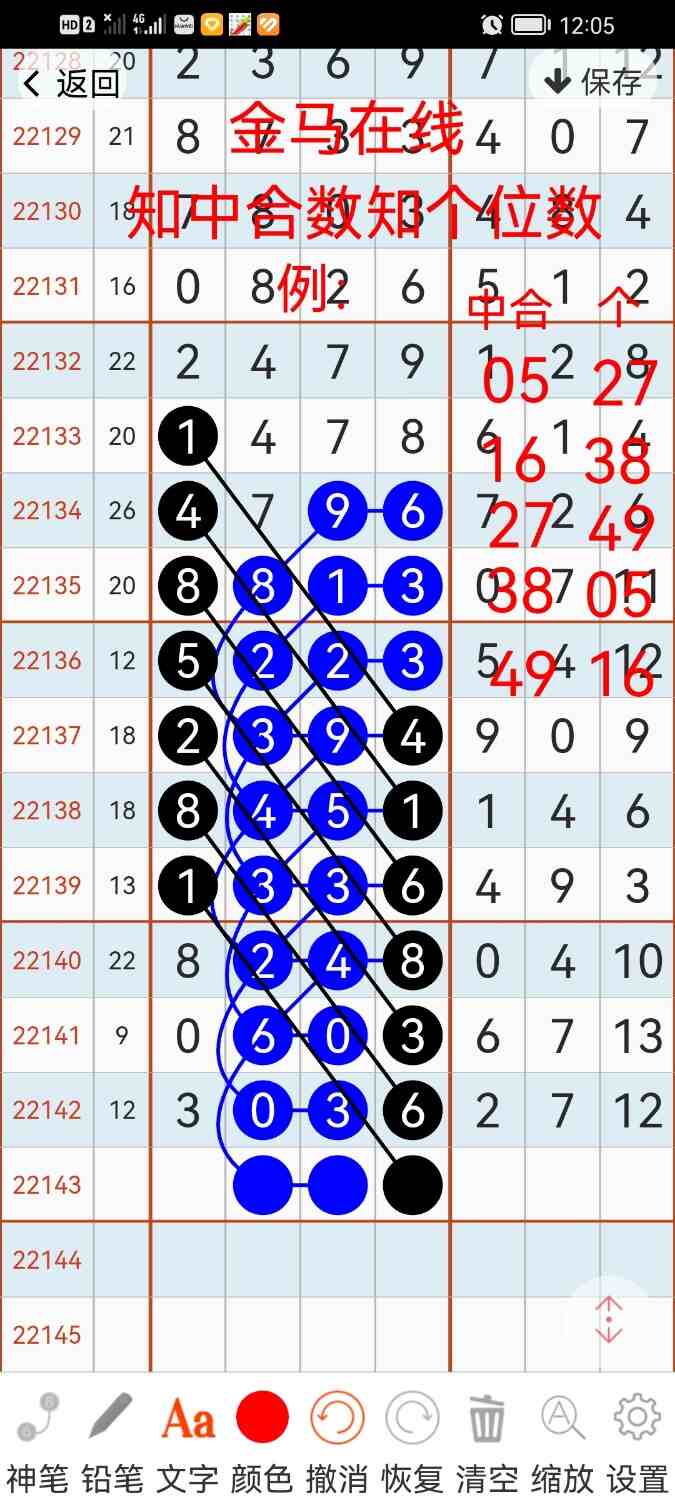Open the 颜色 color picker
675x1500 pixels.
coord(262,1438)
